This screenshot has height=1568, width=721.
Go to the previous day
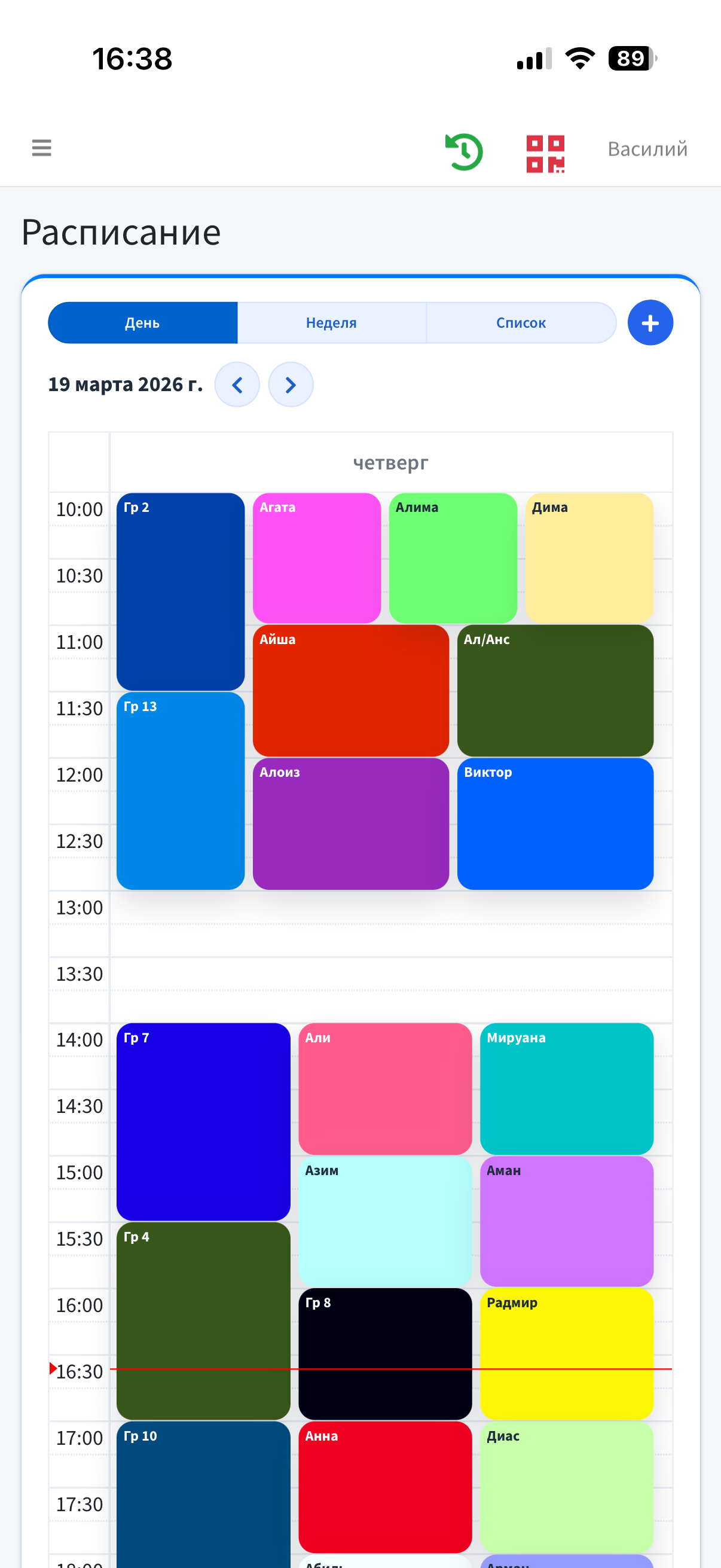237,385
